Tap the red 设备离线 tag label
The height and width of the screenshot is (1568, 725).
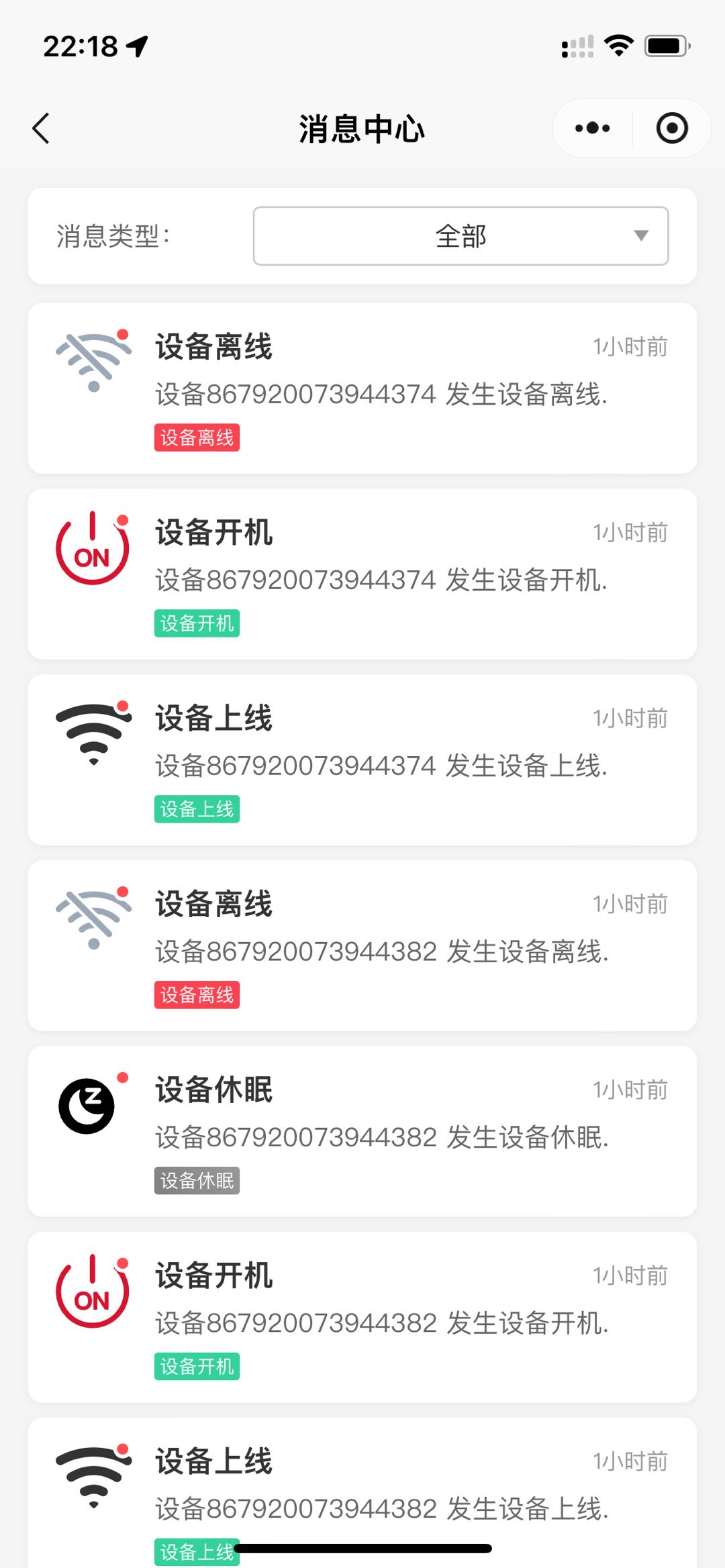[197, 439]
